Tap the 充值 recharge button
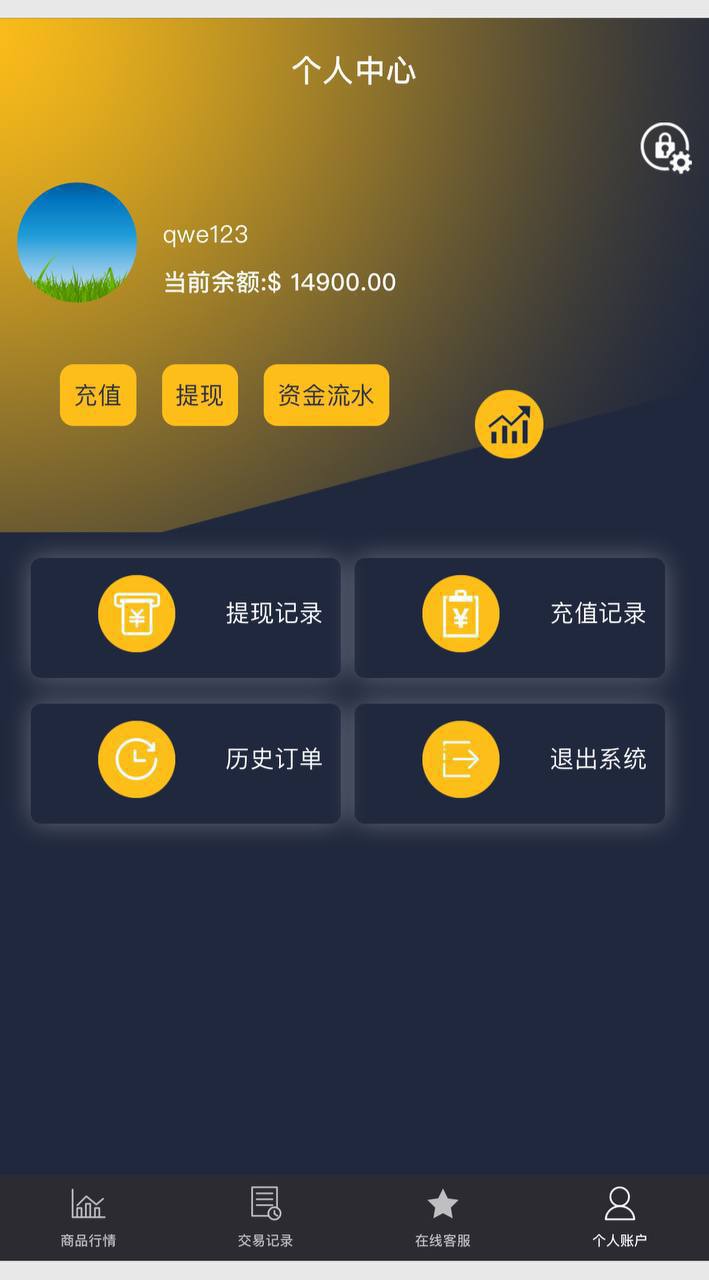 click(98, 395)
